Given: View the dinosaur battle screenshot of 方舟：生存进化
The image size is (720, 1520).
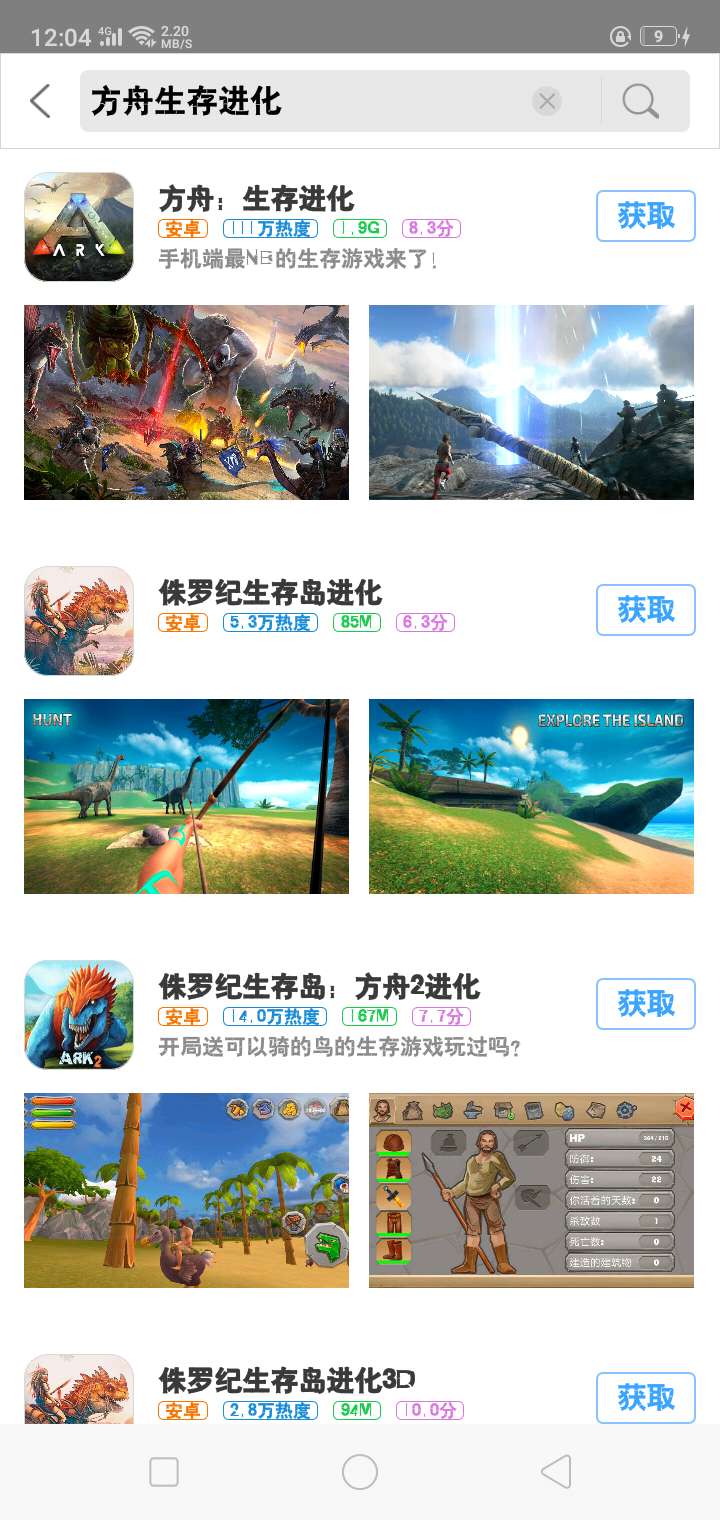Looking at the screenshot, I should [186, 402].
